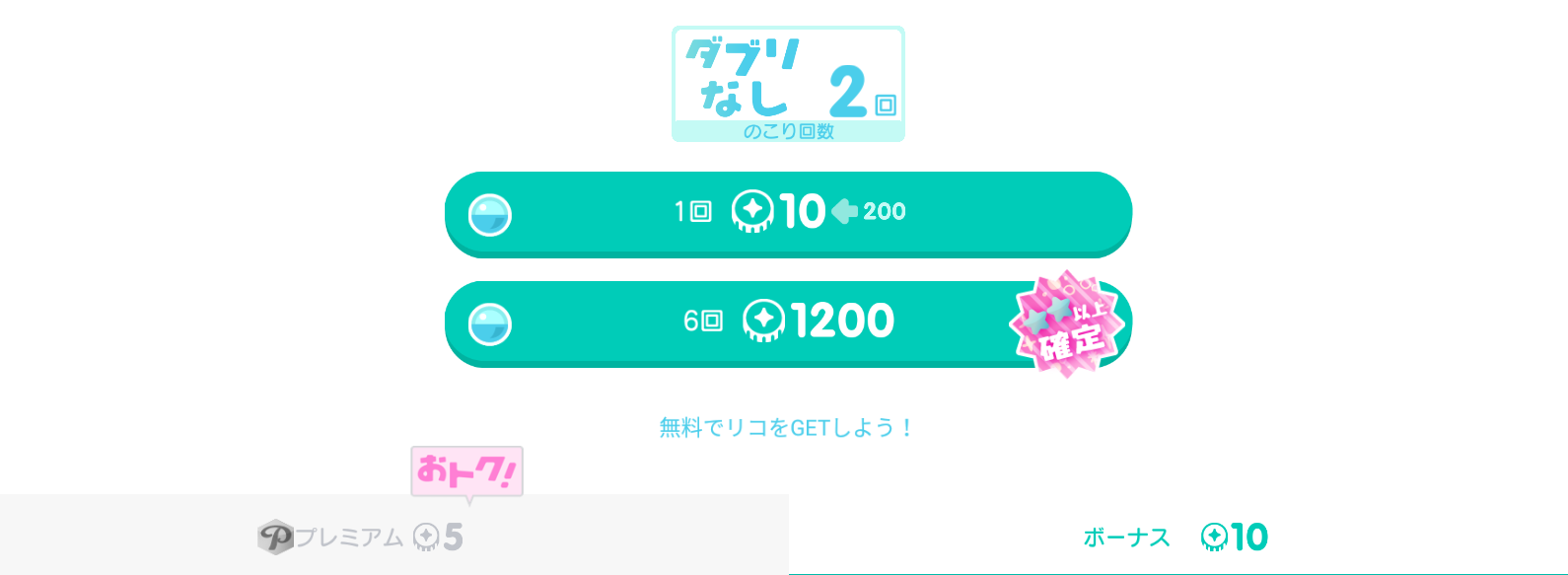The height and width of the screenshot is (575, 1568).
Task: Select the 6回 draw for 1200 coins
Action: (x=788, y=323)
